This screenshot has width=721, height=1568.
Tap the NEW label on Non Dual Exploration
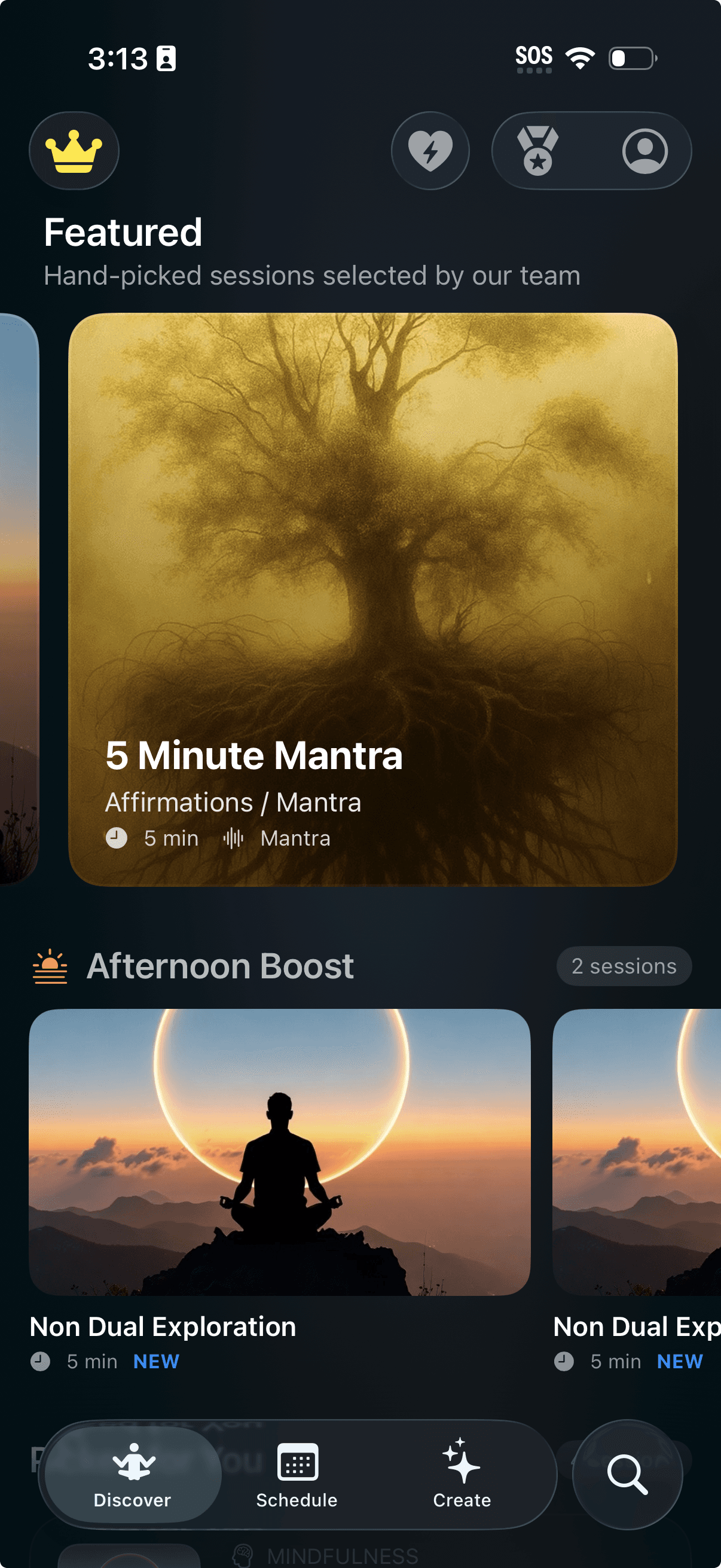pos(156,1362)
